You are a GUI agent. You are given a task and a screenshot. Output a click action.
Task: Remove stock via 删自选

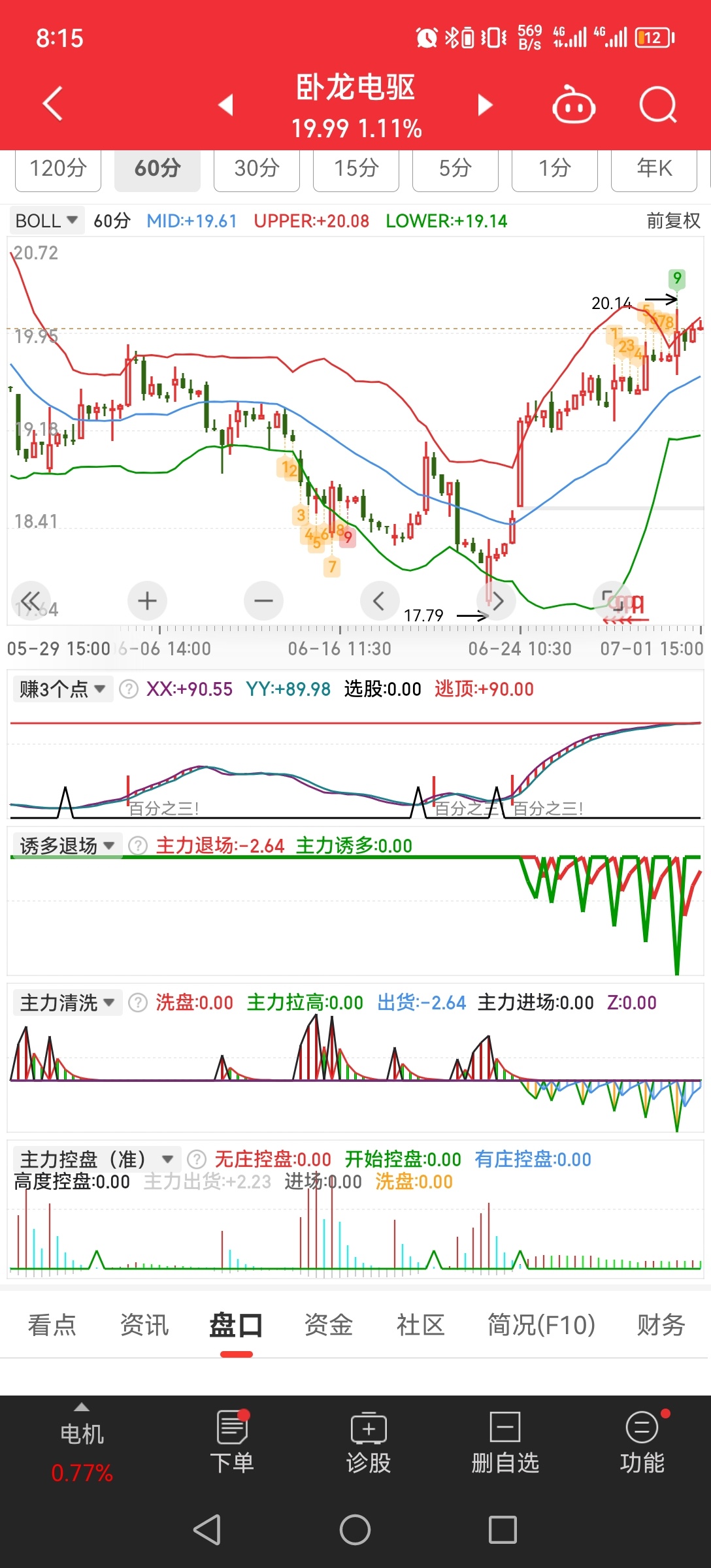coord(505,1443)
